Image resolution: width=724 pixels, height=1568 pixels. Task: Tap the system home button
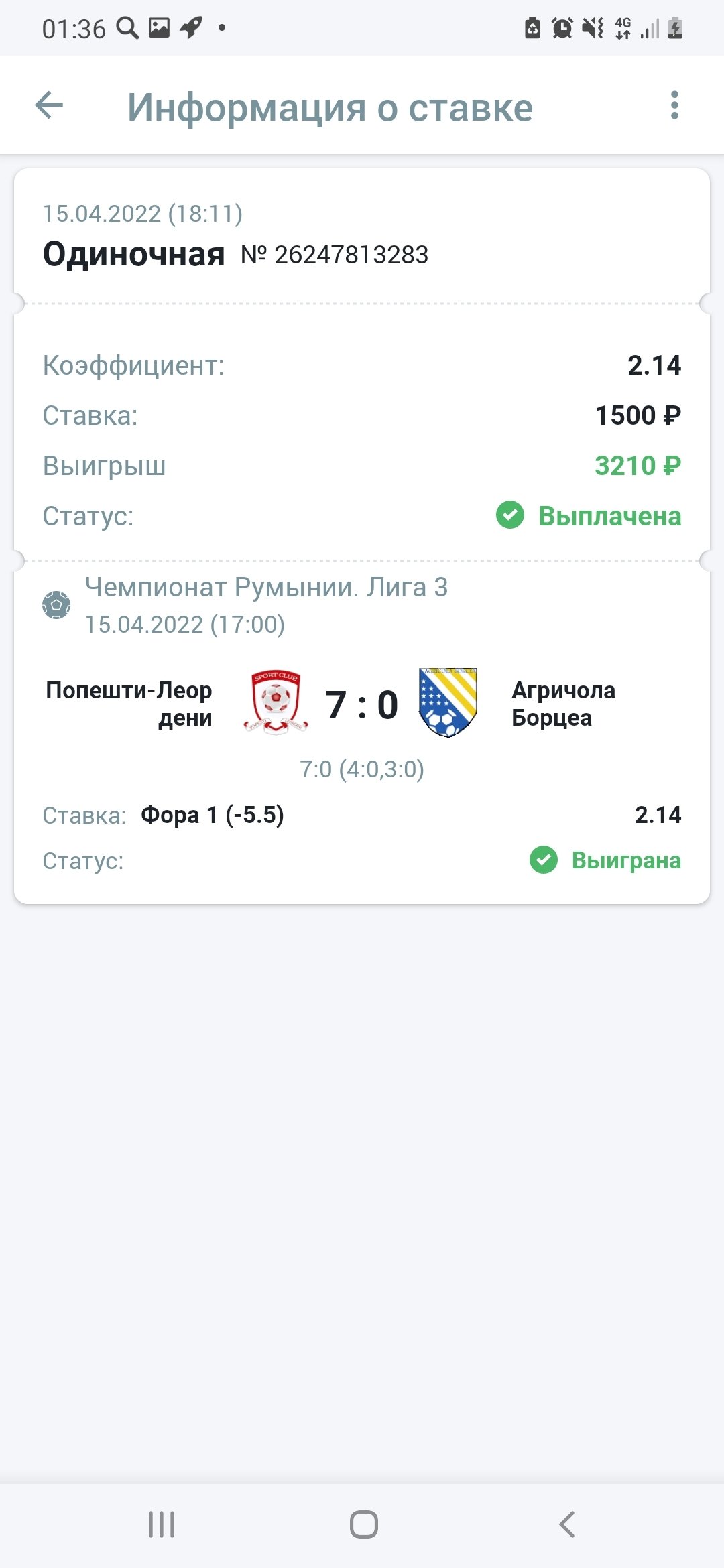point(363,1524)
